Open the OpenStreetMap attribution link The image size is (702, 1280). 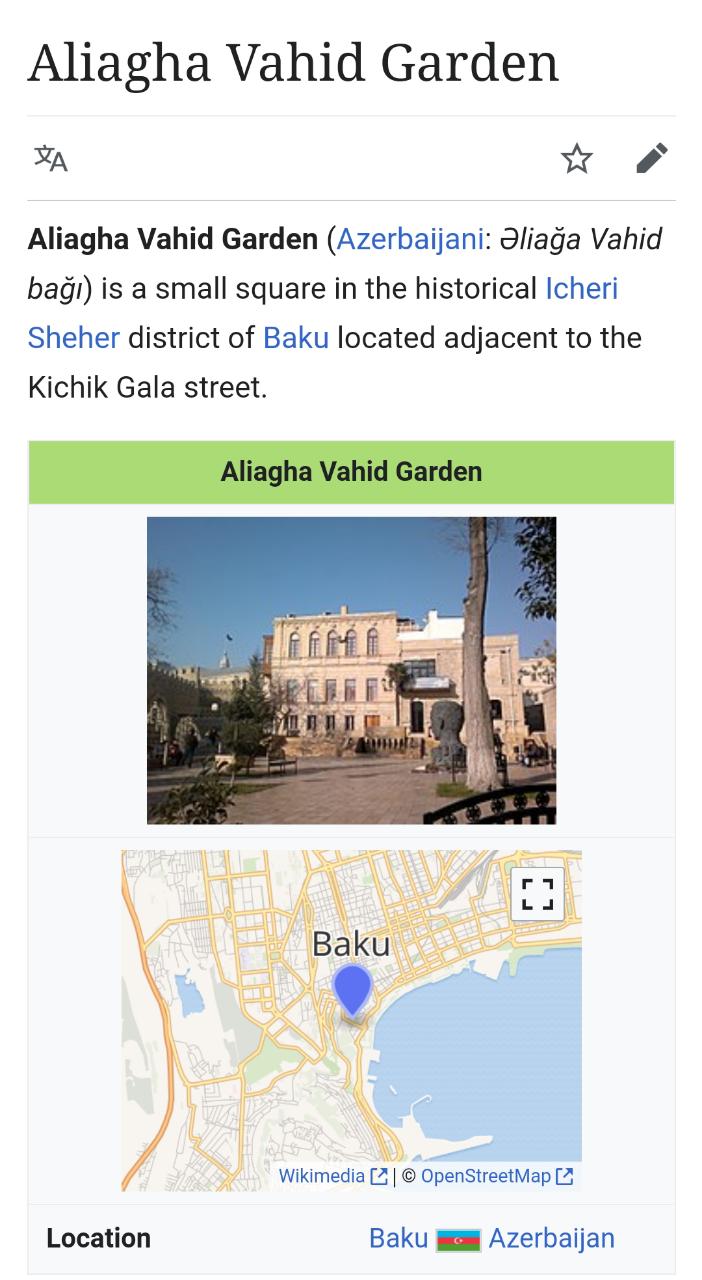[497, 1176]
